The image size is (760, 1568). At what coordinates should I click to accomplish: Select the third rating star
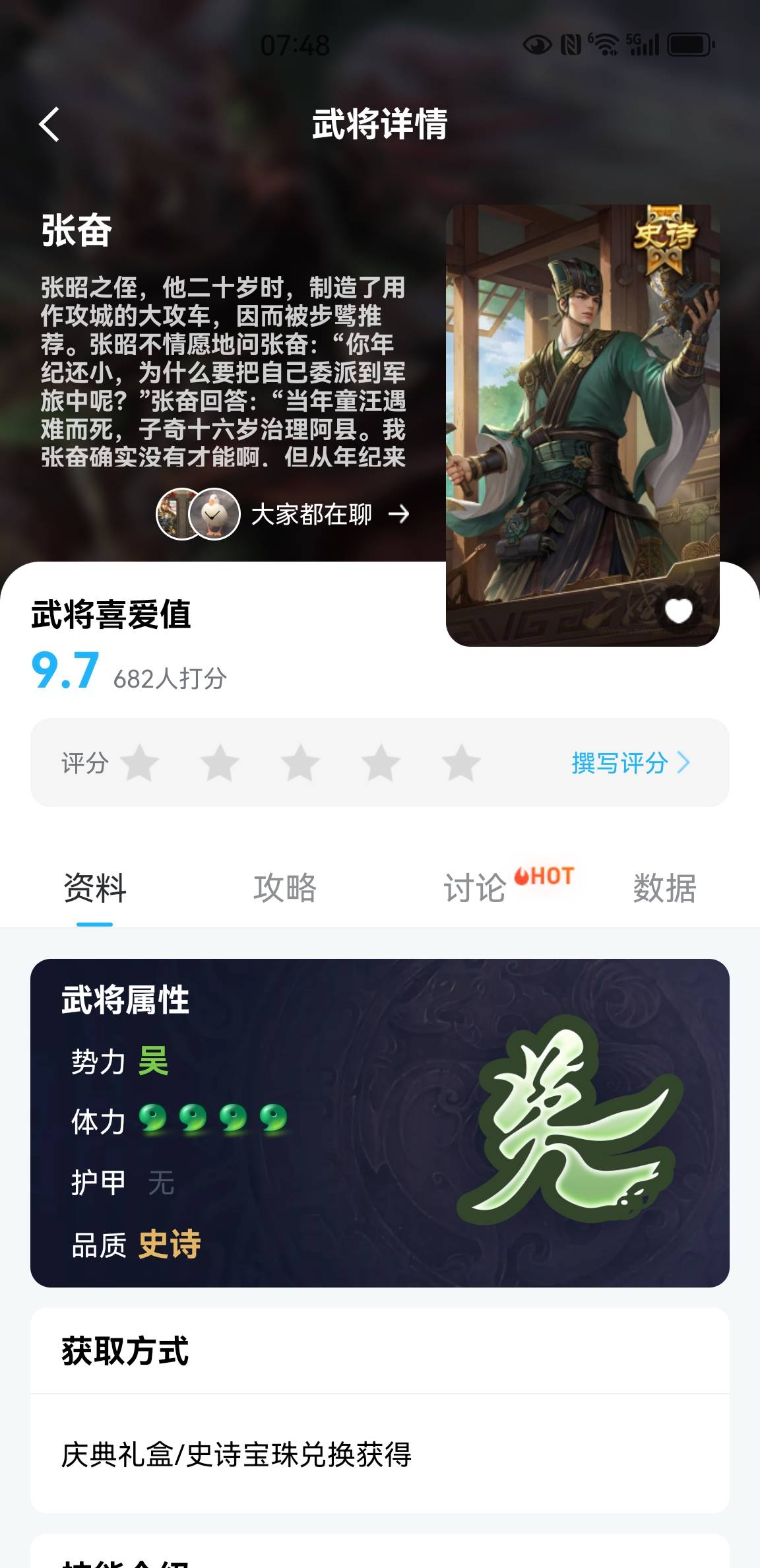click(300, 763)
